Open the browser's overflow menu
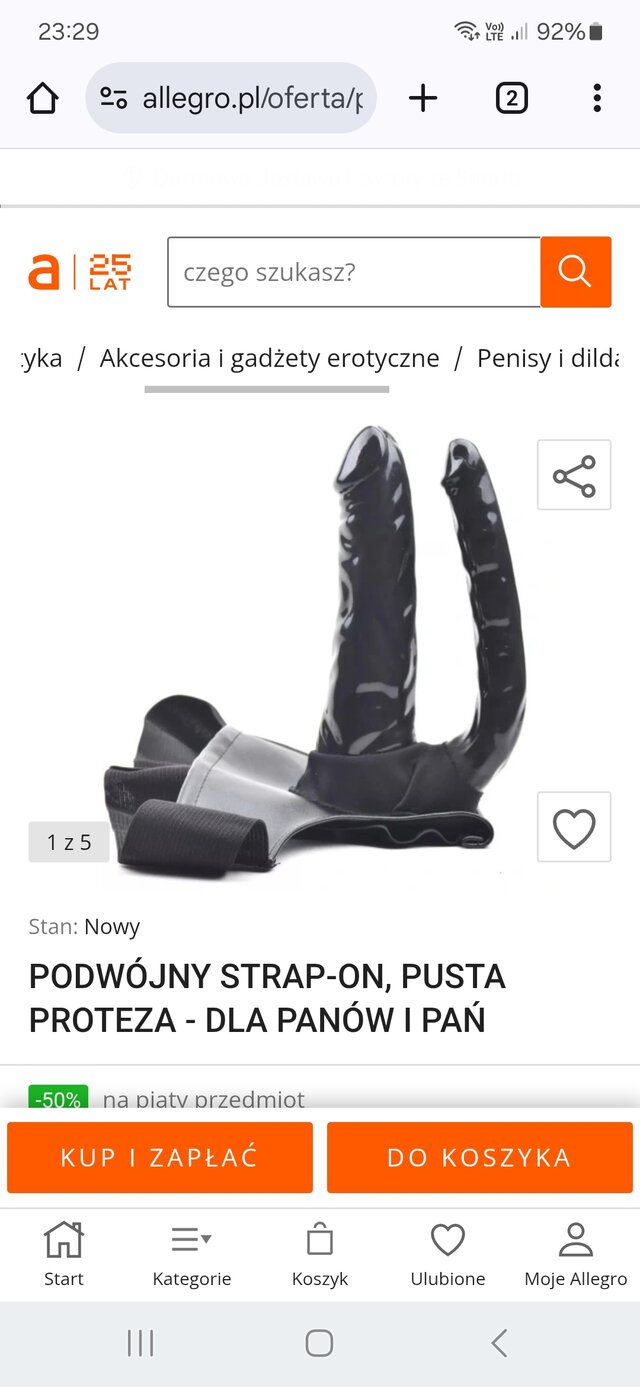Screen dimensions: 640x1387 point(597,98)
